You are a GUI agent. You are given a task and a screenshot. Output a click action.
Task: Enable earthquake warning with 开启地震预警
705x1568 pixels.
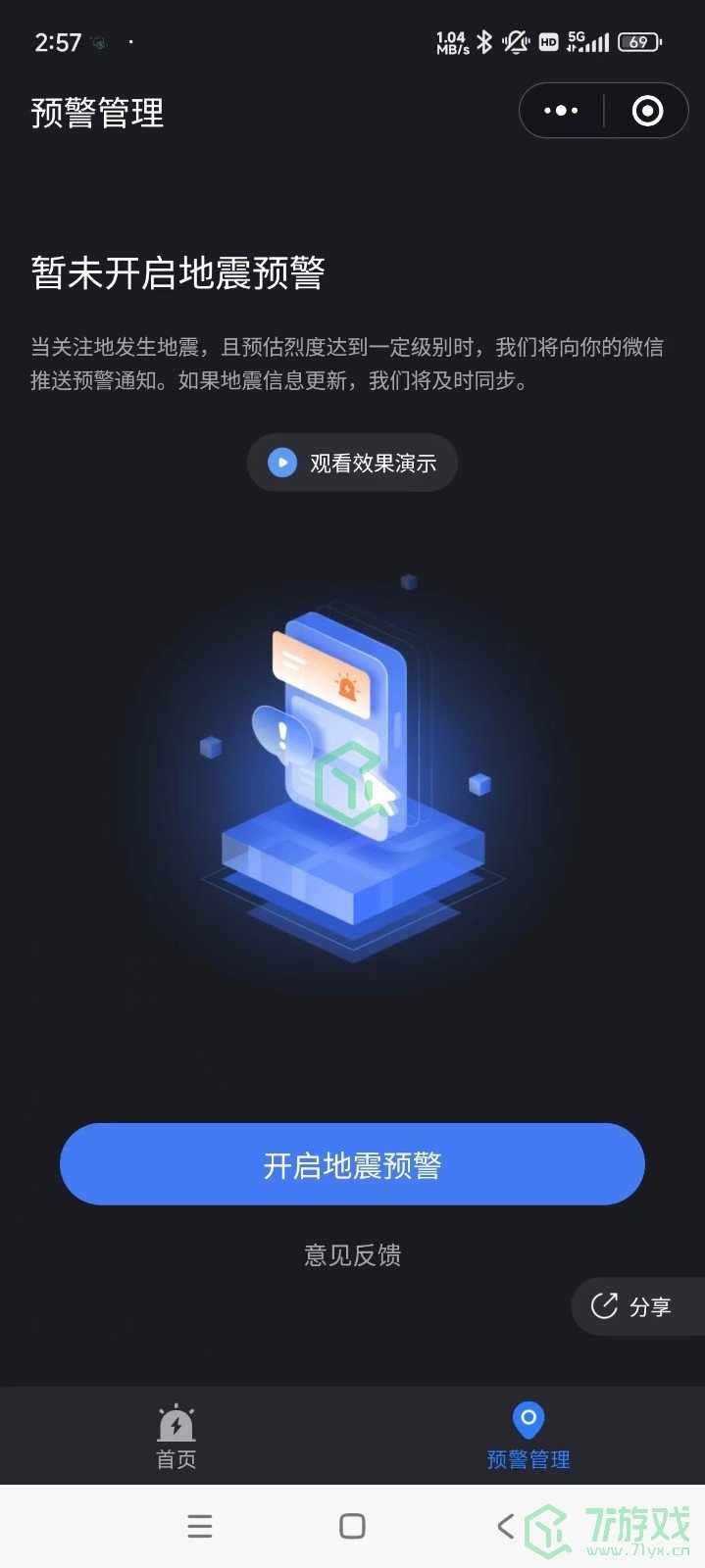point(352,1164)
